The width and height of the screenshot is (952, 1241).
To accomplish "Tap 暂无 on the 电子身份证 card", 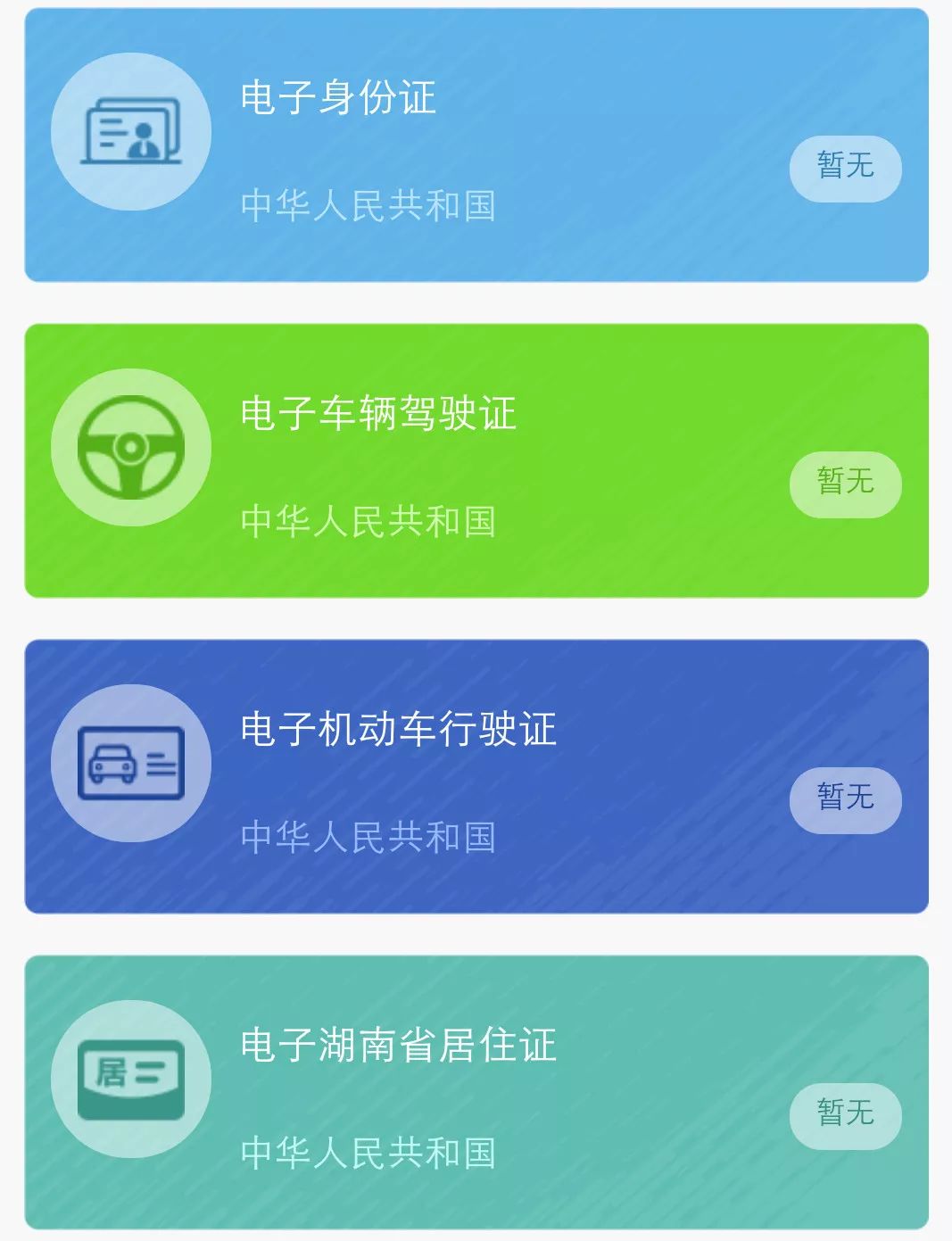I will (845, 168).
